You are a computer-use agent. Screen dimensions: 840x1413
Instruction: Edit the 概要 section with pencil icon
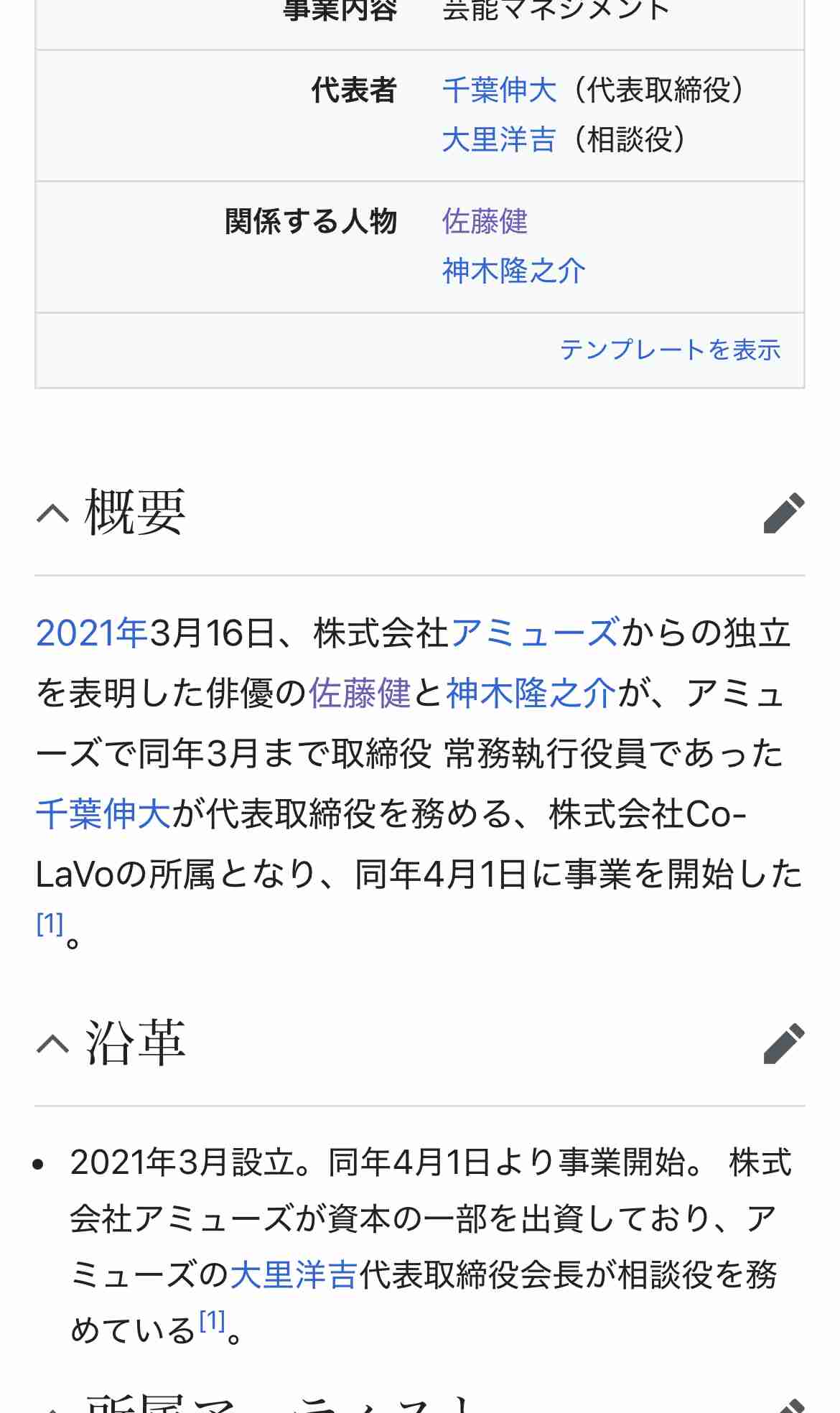pyautogui.click(x=783, y=513)
